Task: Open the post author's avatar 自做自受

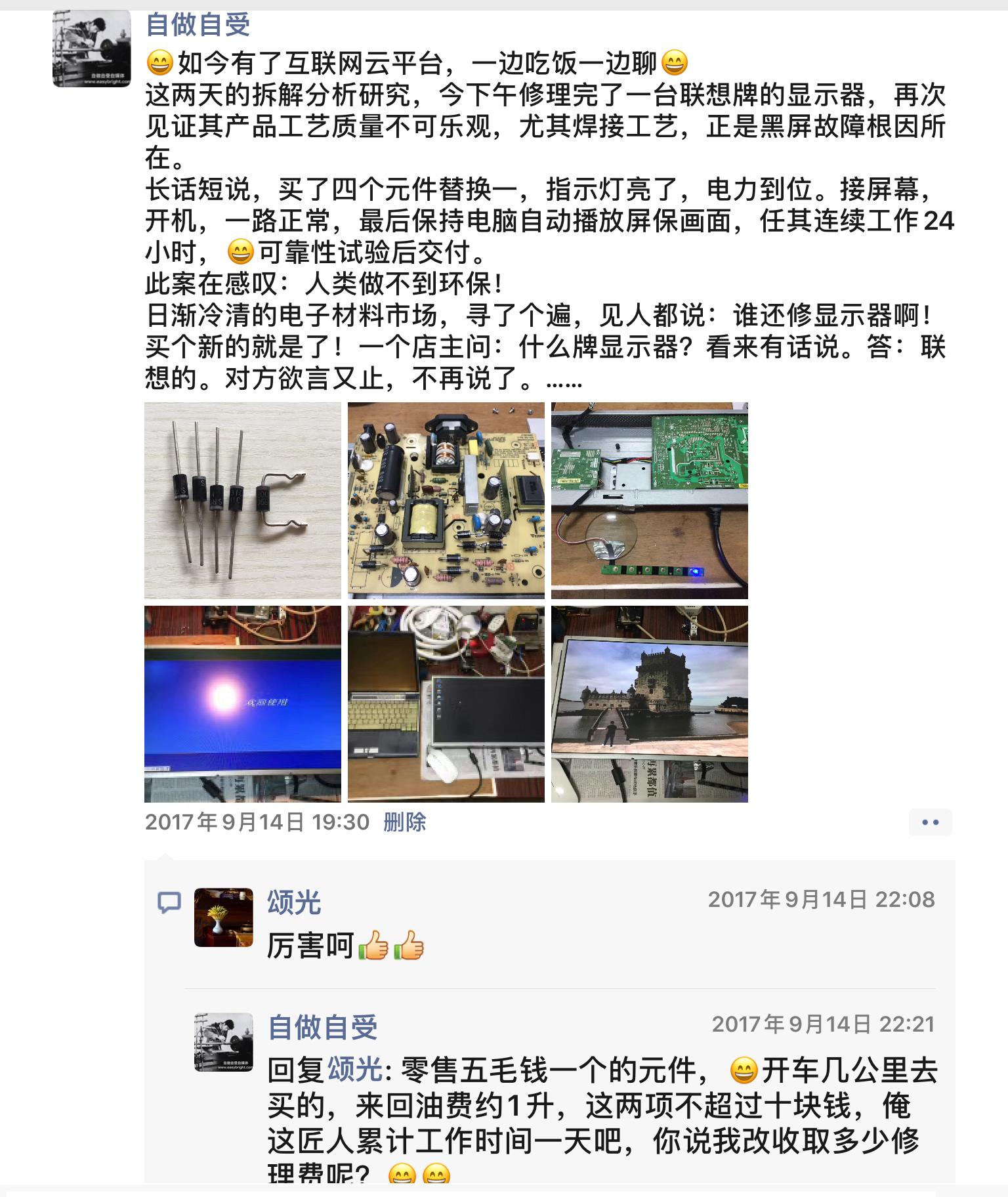Action: click(x=91, y=49)
